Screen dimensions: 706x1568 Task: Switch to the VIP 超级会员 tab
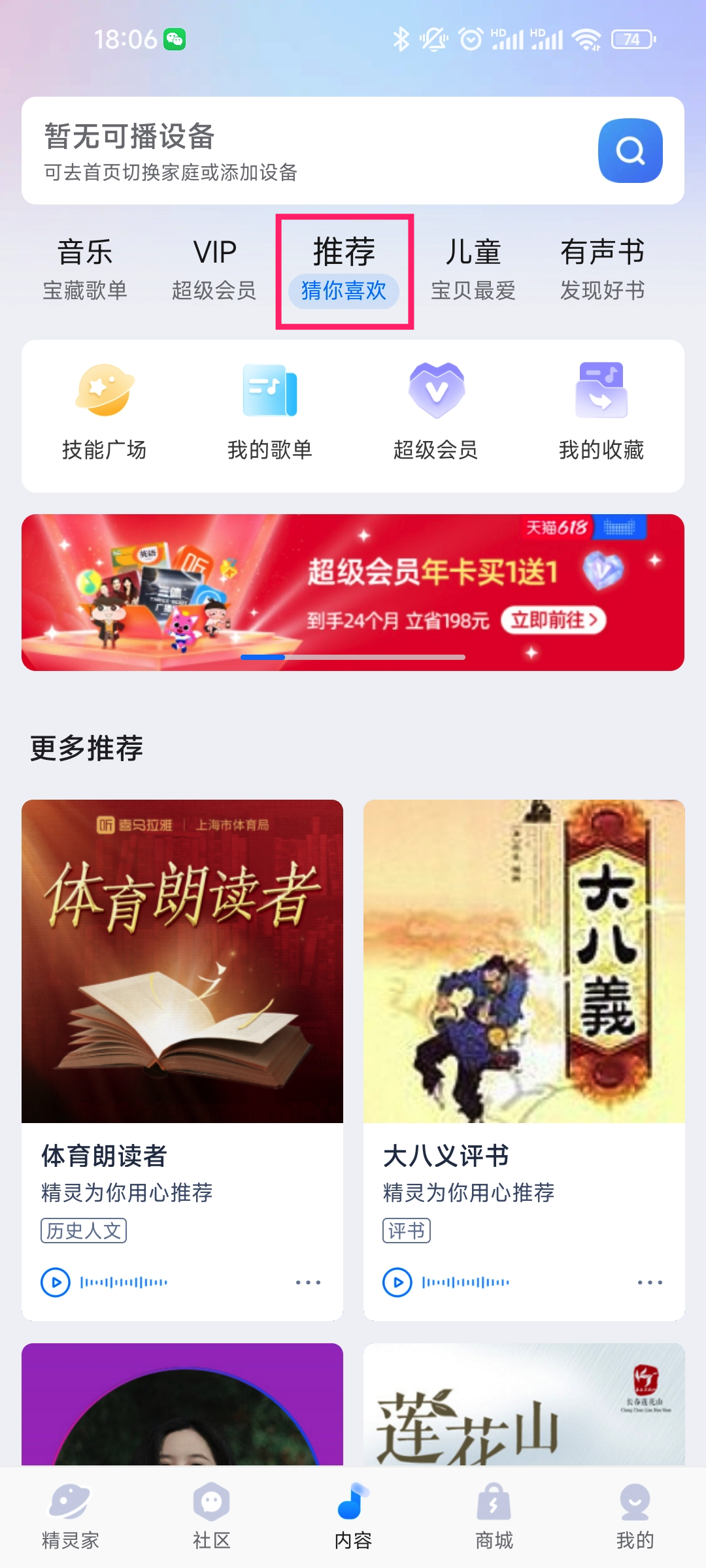tap(214, 270)
